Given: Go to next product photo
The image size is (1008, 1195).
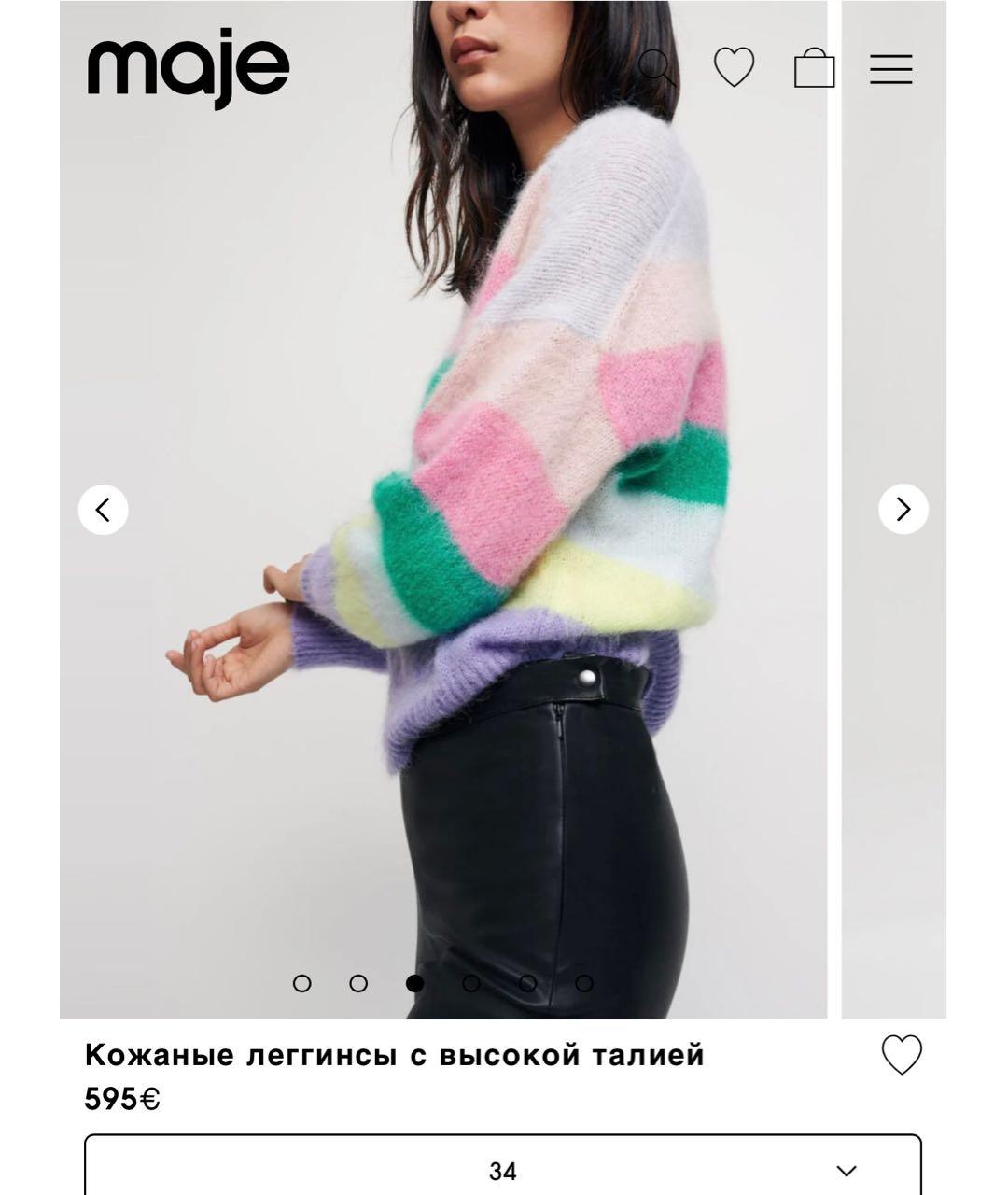Looking at the screenshot, I should [903, 510].
